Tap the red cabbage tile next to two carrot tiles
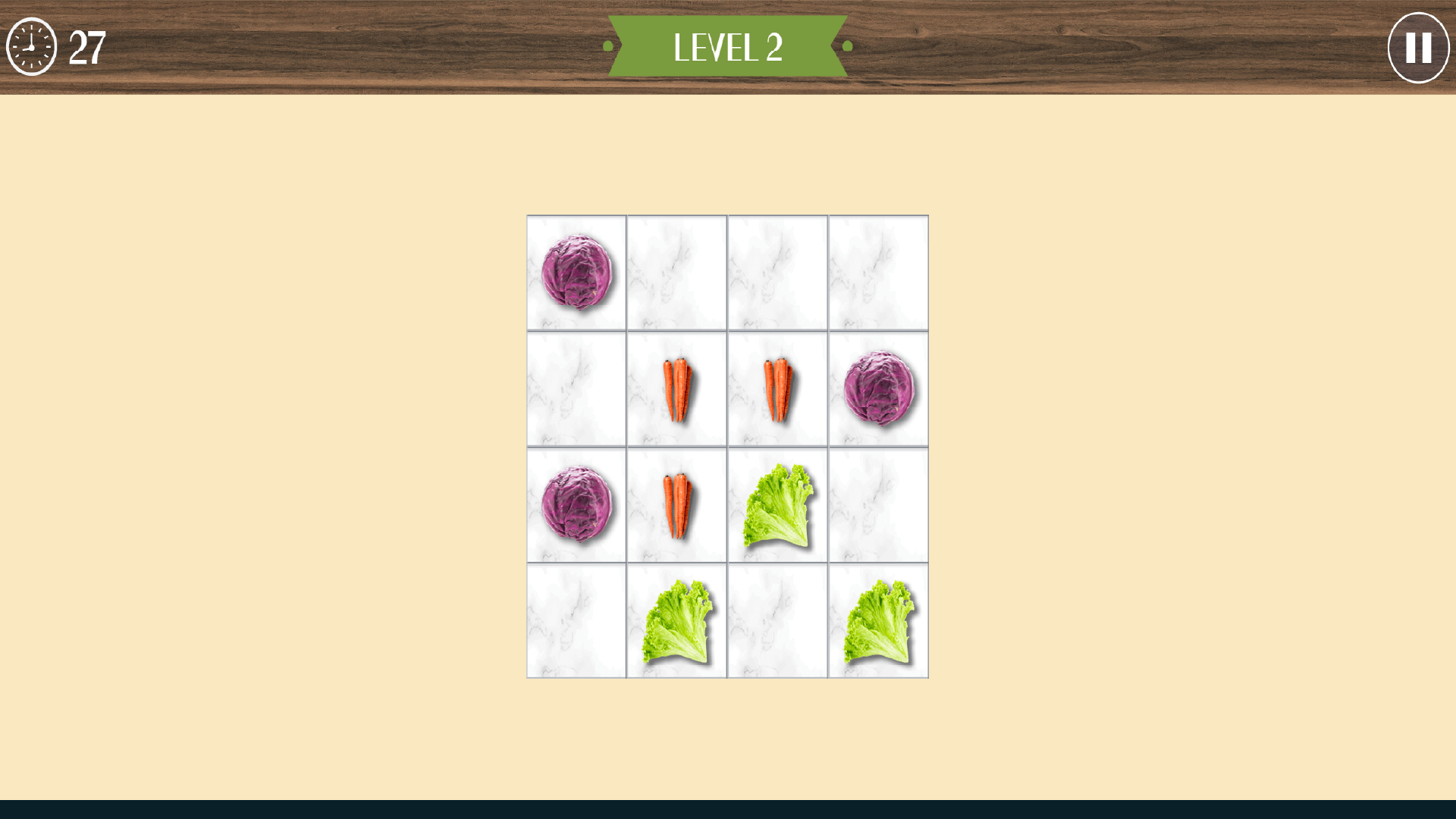 pos(878,389)
